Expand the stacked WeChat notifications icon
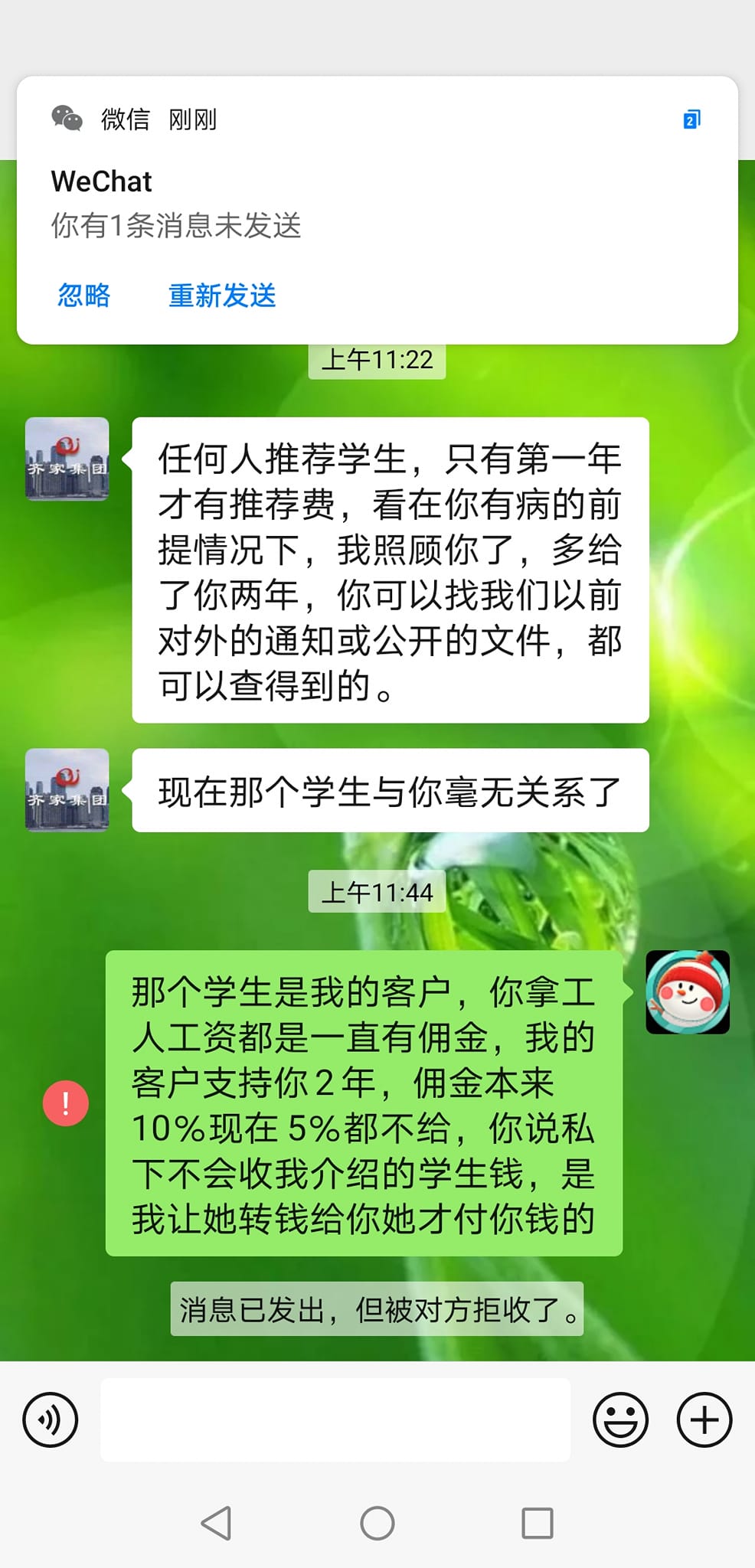This screenshot has width=755, height=1568. 691,120
